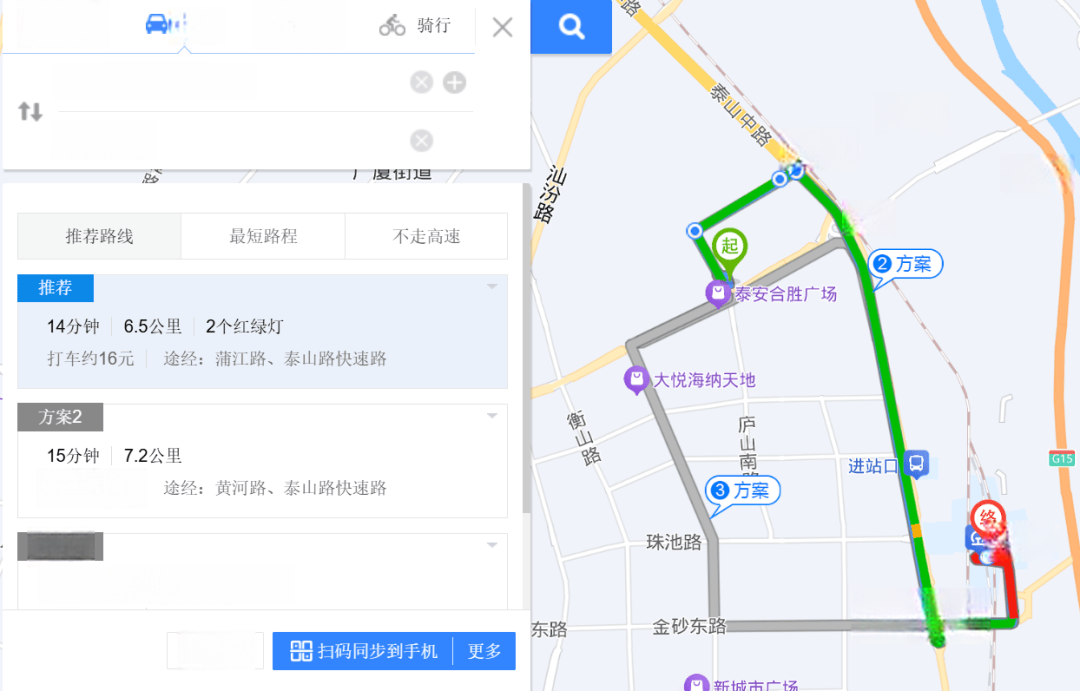Screen dimensions: 1080x691
Task: Tap 泰安合胜广场 place marker
Action: tap(718, 293)
